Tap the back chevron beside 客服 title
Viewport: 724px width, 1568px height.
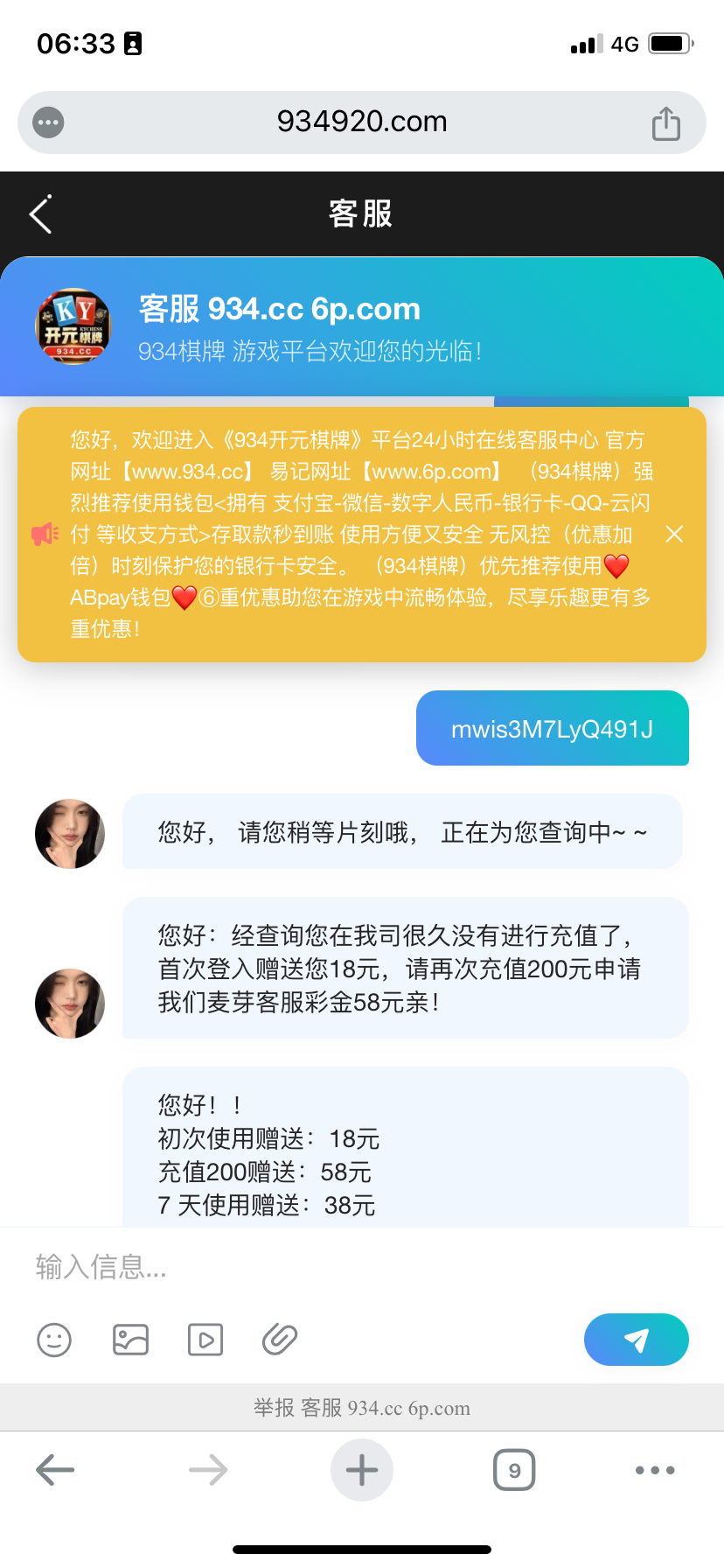(38, 213)
